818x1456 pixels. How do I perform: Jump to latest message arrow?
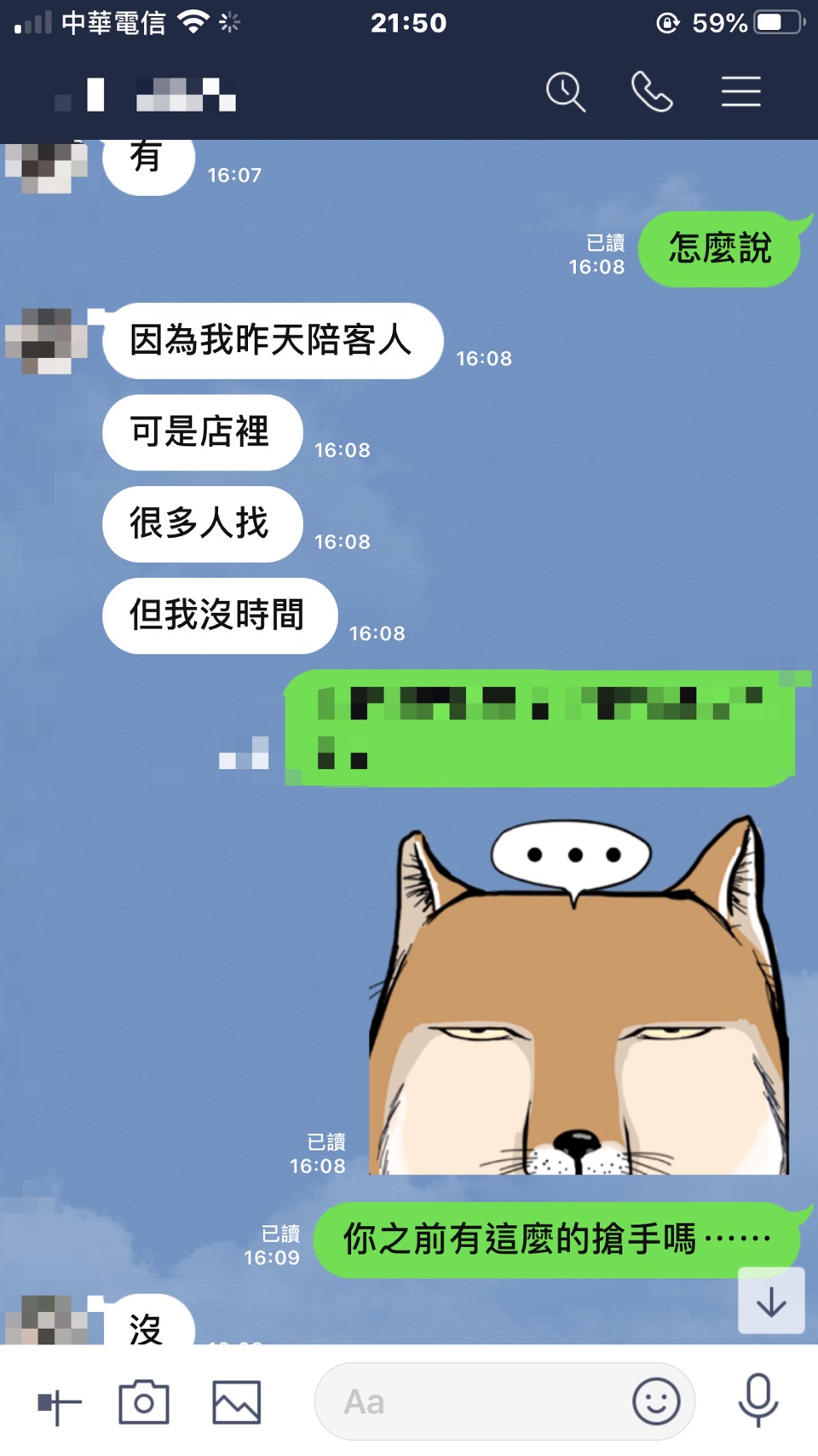click(771, 1301)
